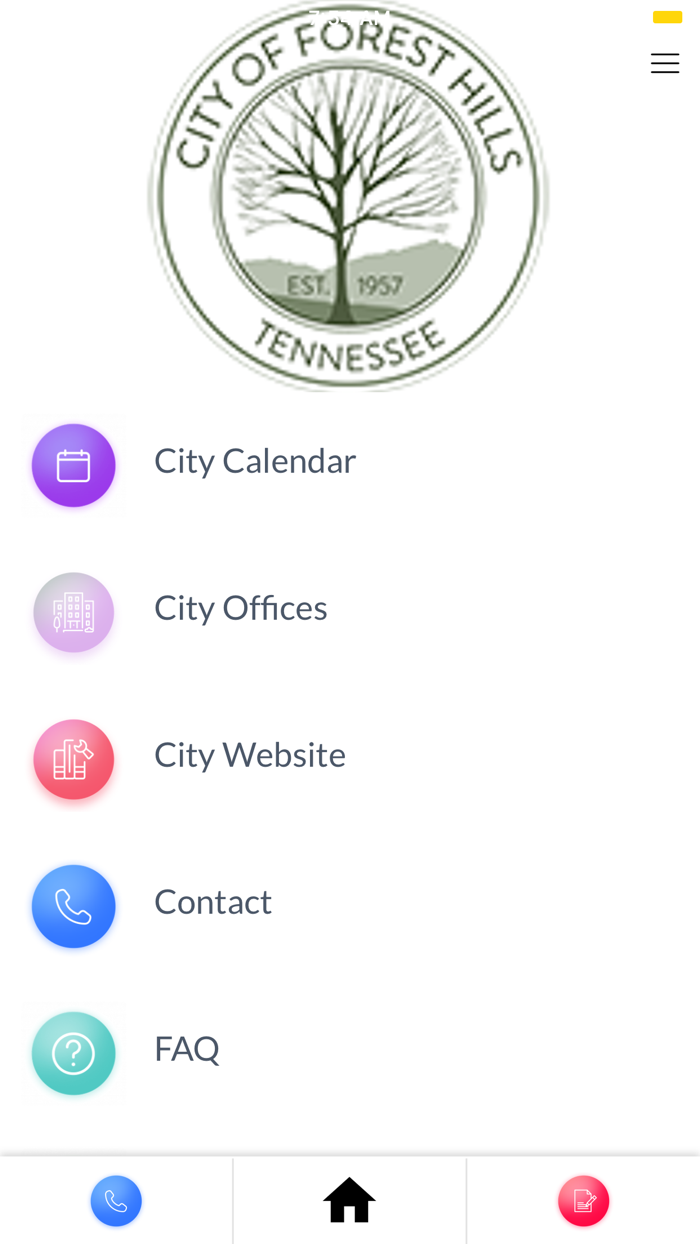View the FAQ section

186,1050
